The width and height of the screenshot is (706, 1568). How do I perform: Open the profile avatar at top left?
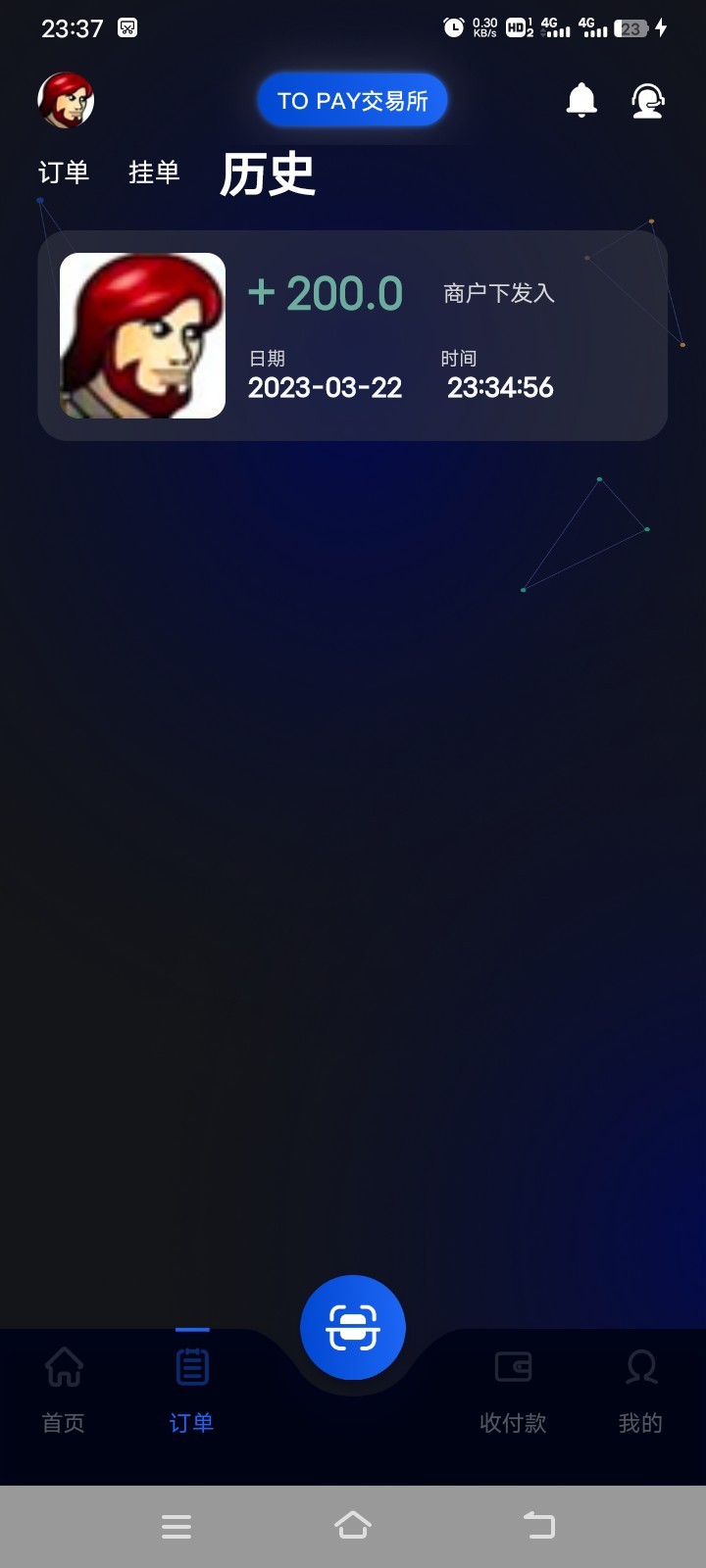tap(66, 100)
